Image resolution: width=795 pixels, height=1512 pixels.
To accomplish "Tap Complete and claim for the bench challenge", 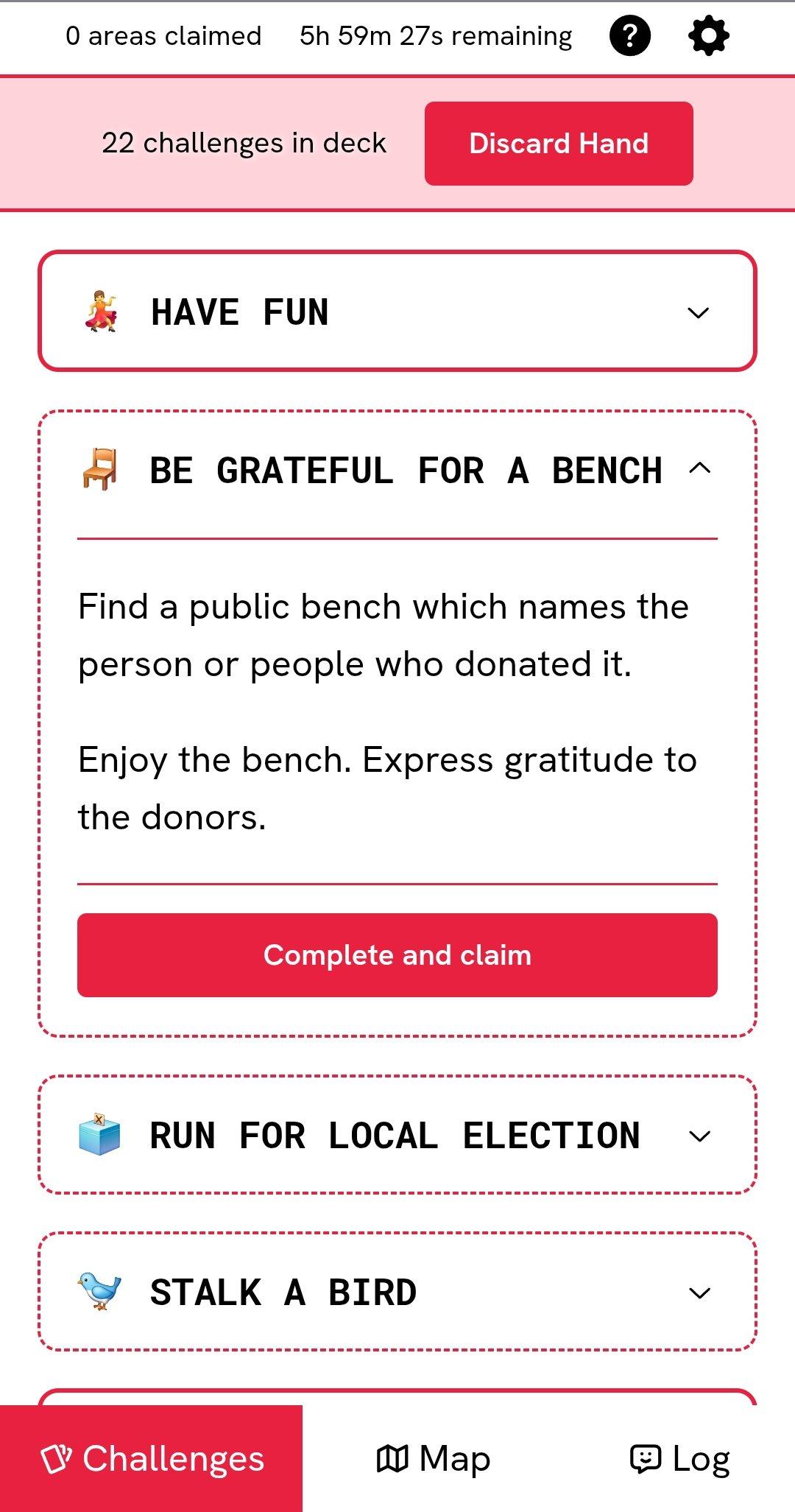I will coord(397,955).
